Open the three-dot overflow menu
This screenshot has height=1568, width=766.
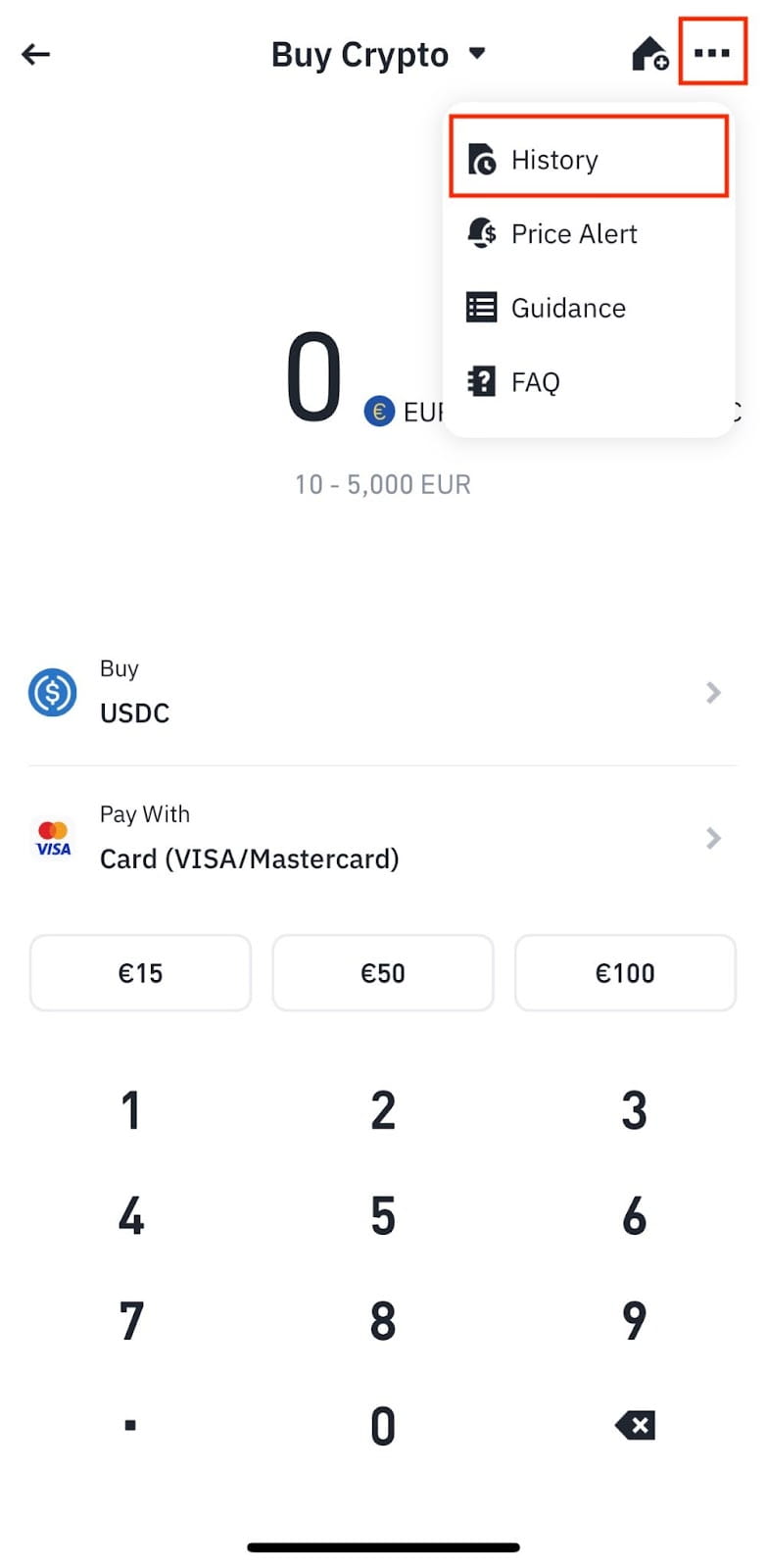tap(712, 53)
